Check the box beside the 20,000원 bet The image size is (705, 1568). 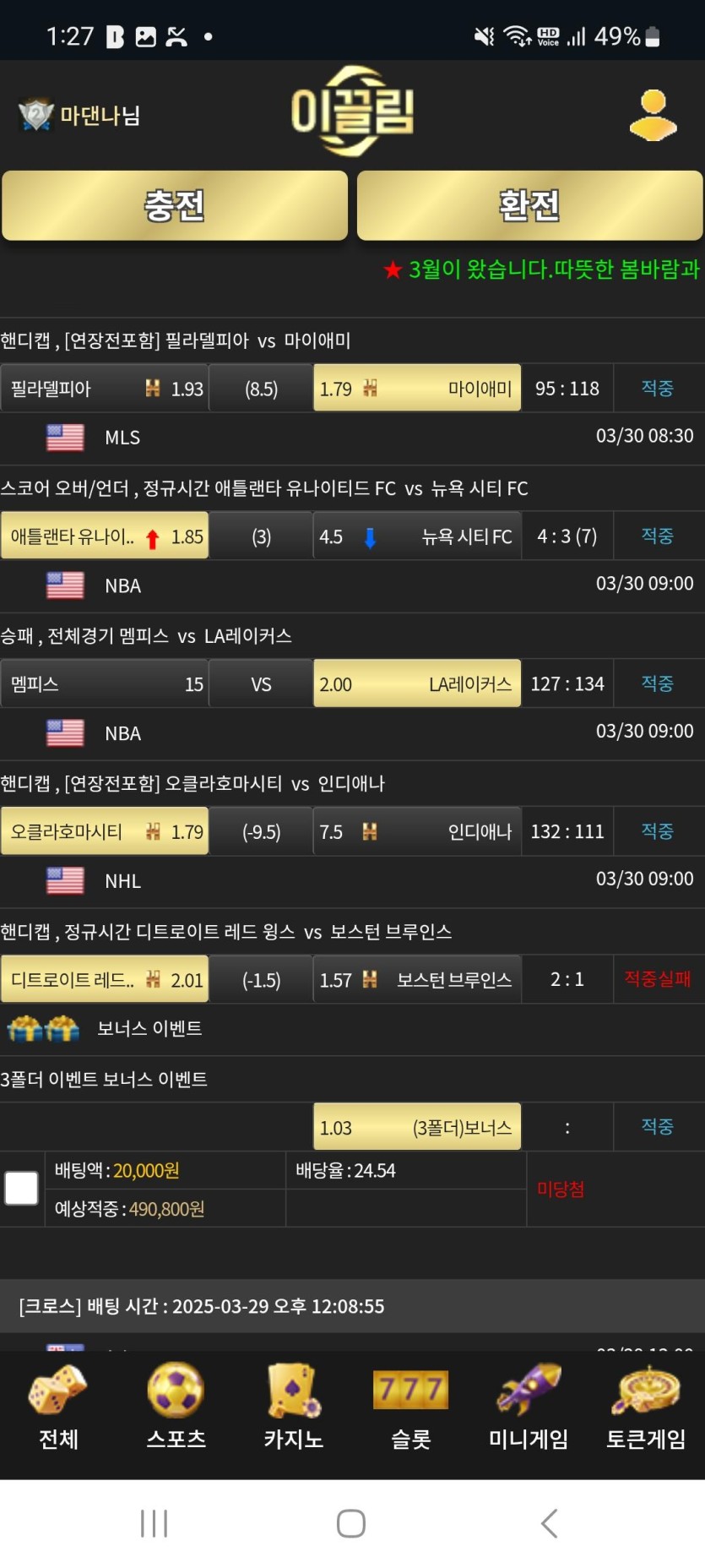[21, 1188]
